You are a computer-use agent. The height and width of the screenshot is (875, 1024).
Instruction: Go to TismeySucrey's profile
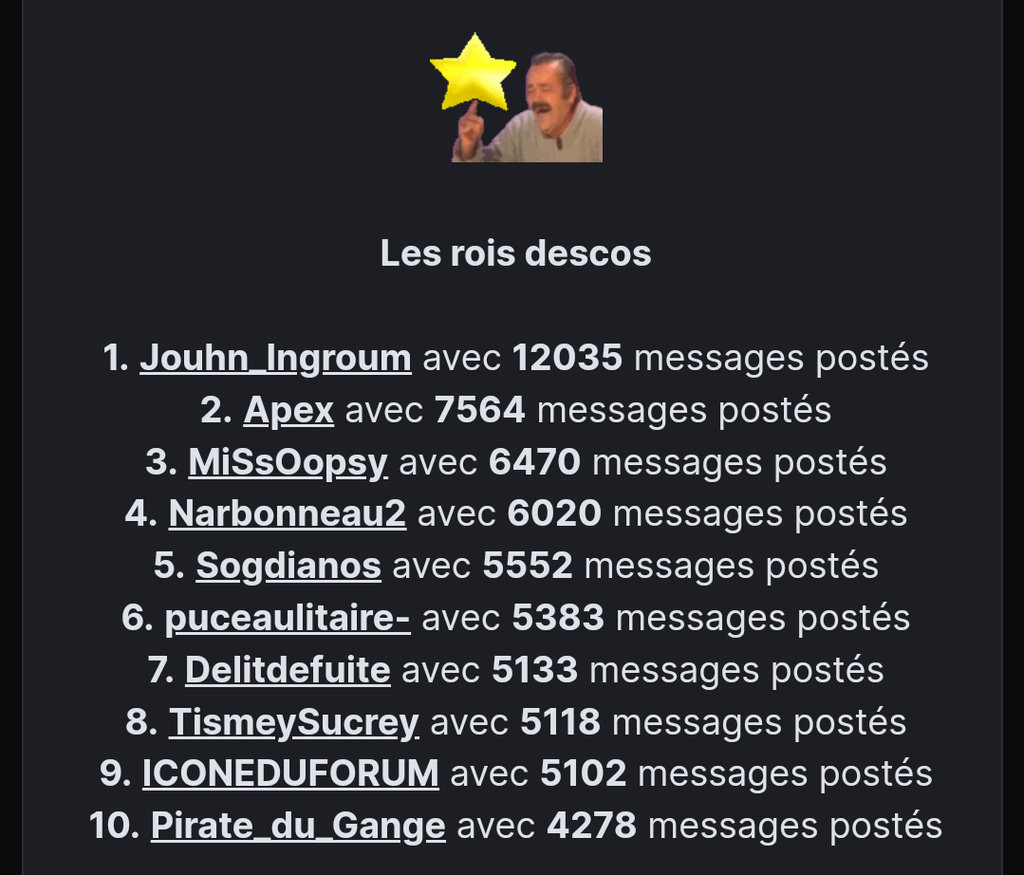(293, 722)
